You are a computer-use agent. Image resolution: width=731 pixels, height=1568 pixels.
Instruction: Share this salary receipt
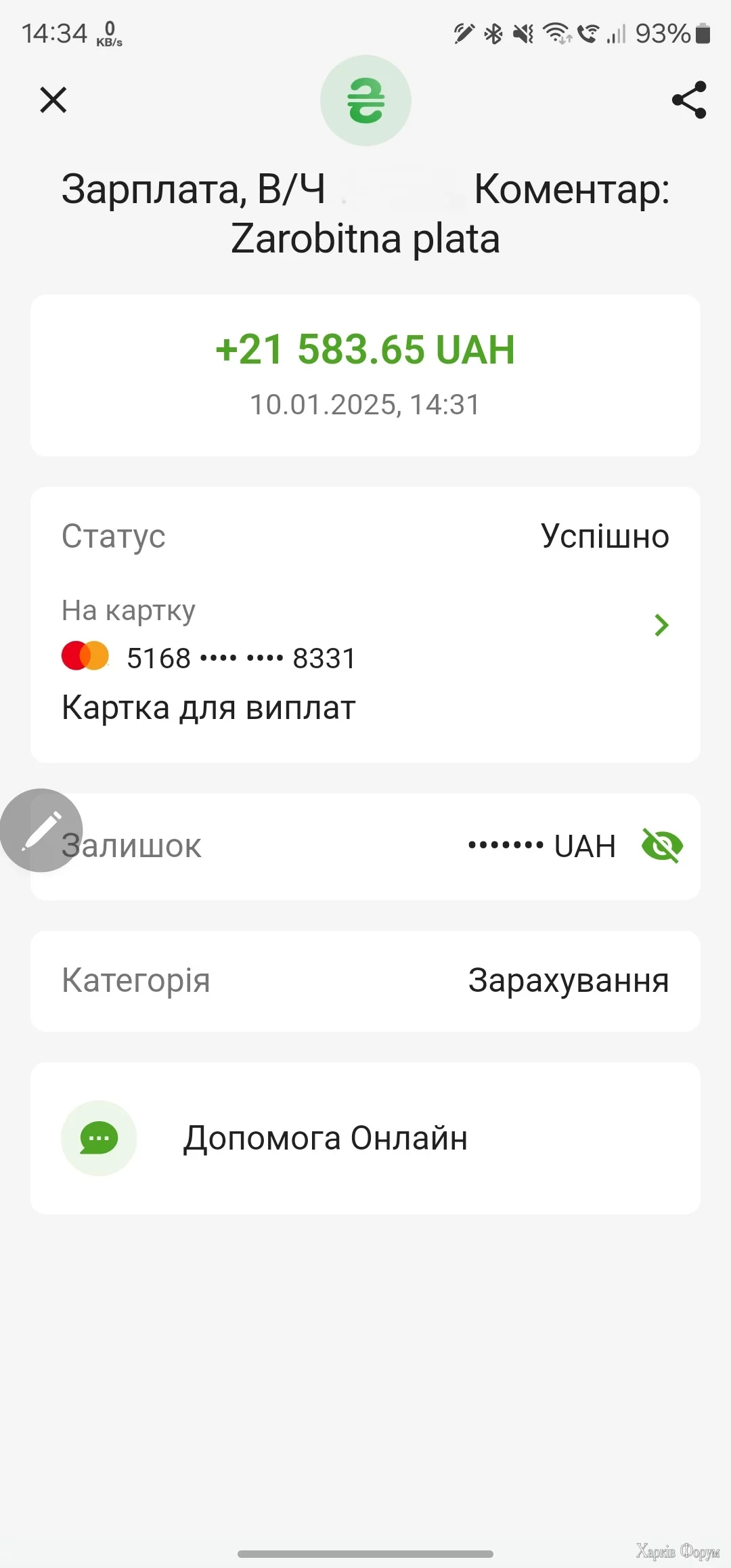[x=689, y=100]
